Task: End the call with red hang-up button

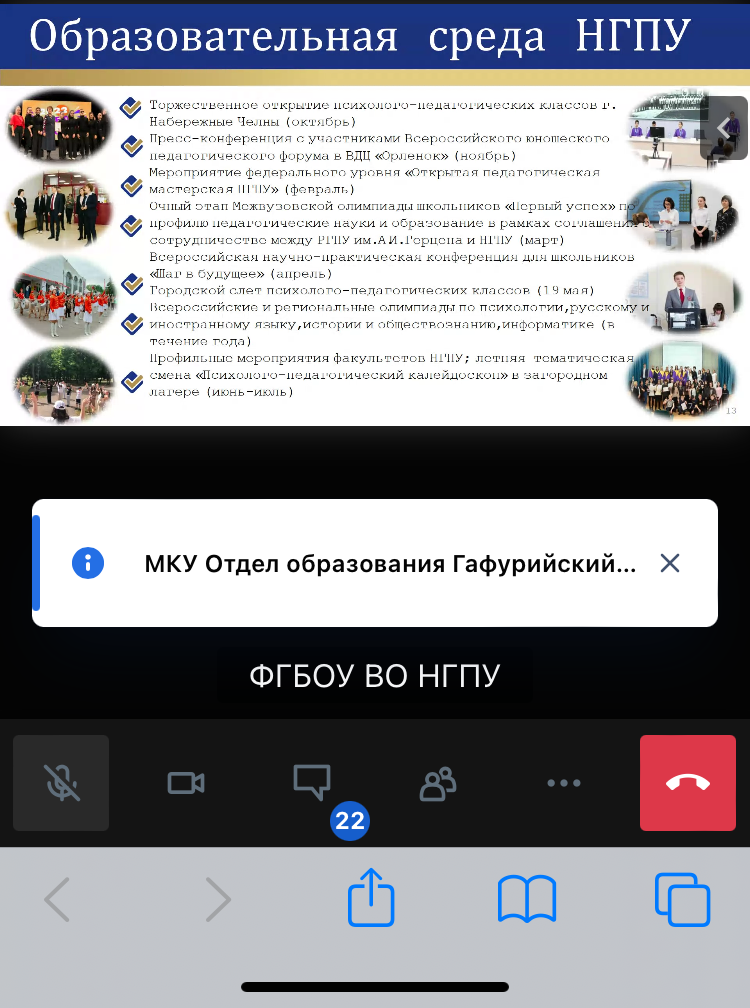Action: click(x=687, y=783)
